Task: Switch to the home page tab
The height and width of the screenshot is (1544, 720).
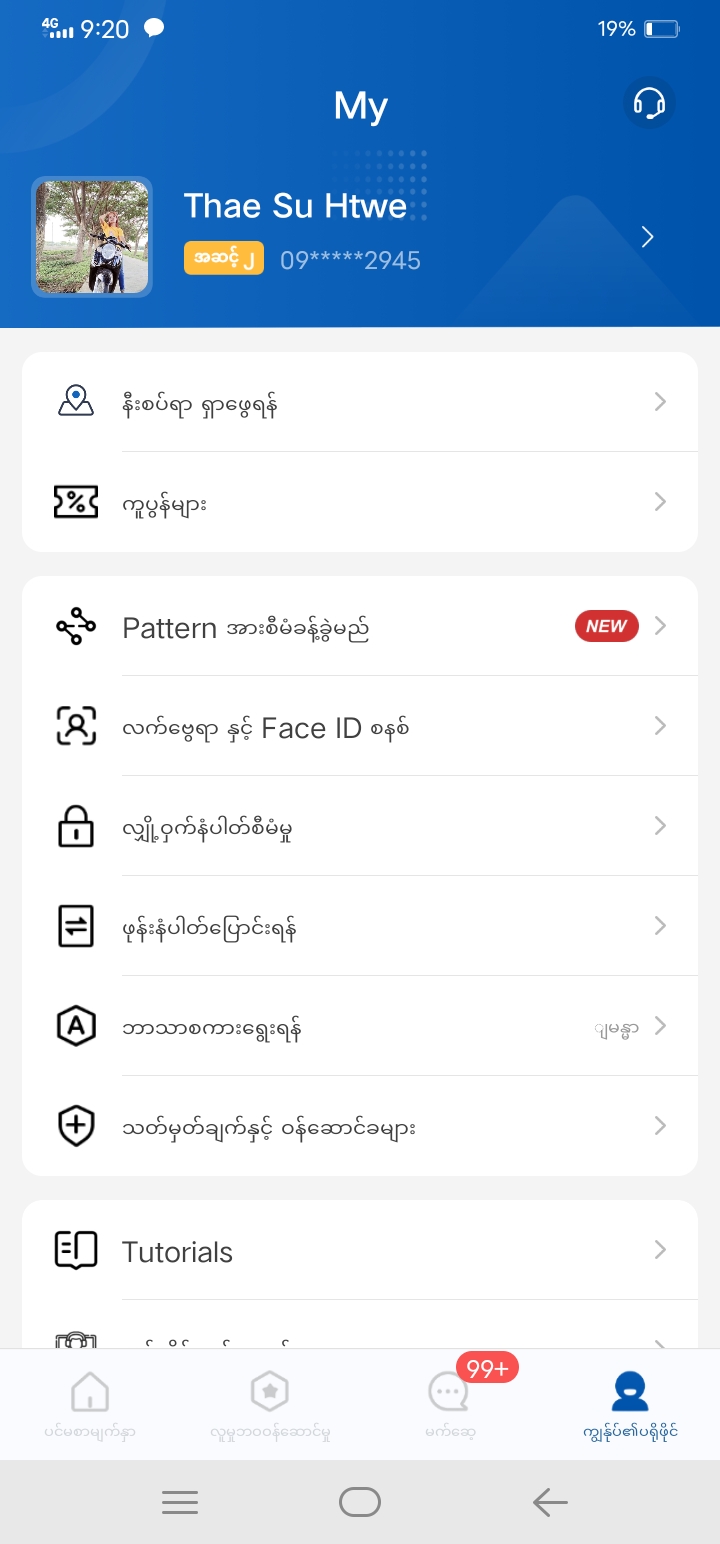Action: pyautogui.click(x=90, y=1404)
